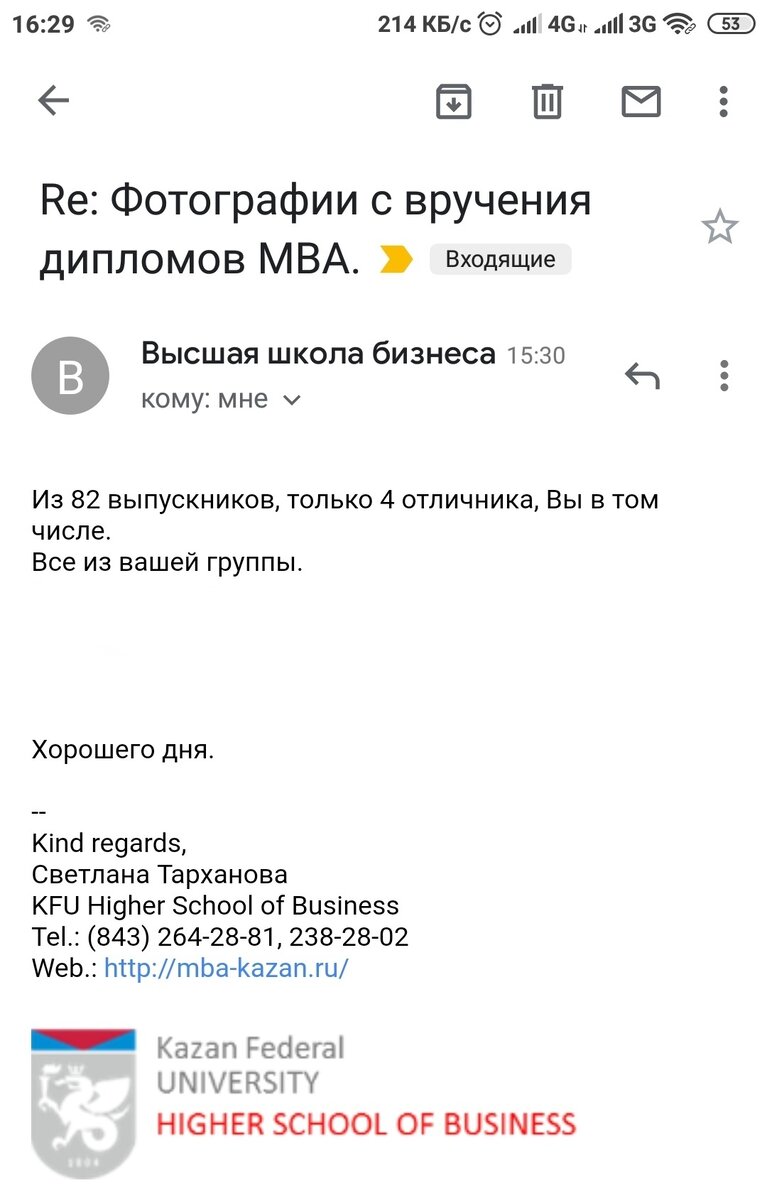The image size is (767, 1200).
Task: Open the message options three-dot menu
Action: coord(723,377)
